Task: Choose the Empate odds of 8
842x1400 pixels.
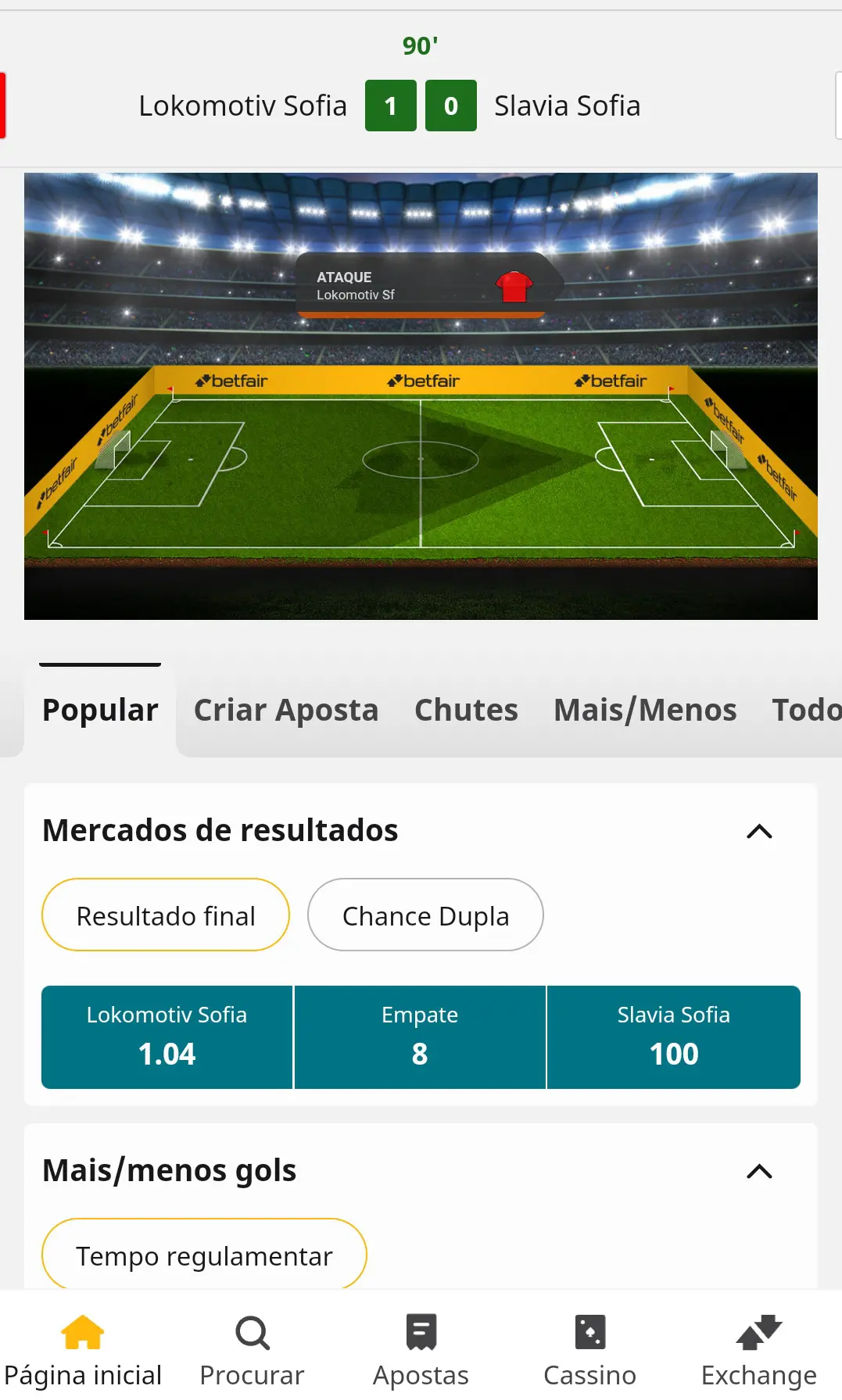Action: point(420,1037)
